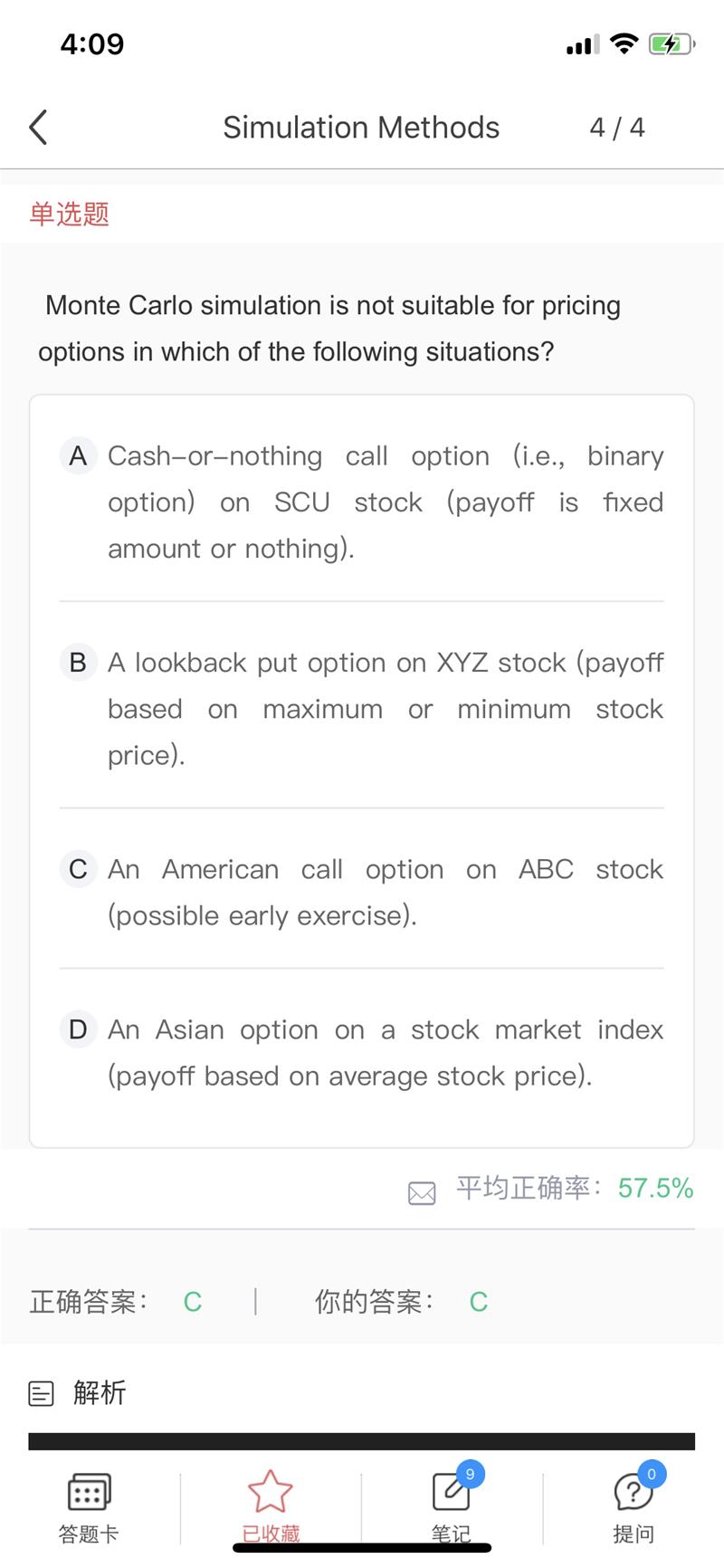724x1568 pixels.
Task: Choose option D Asian option
Action: (361, 1052)
